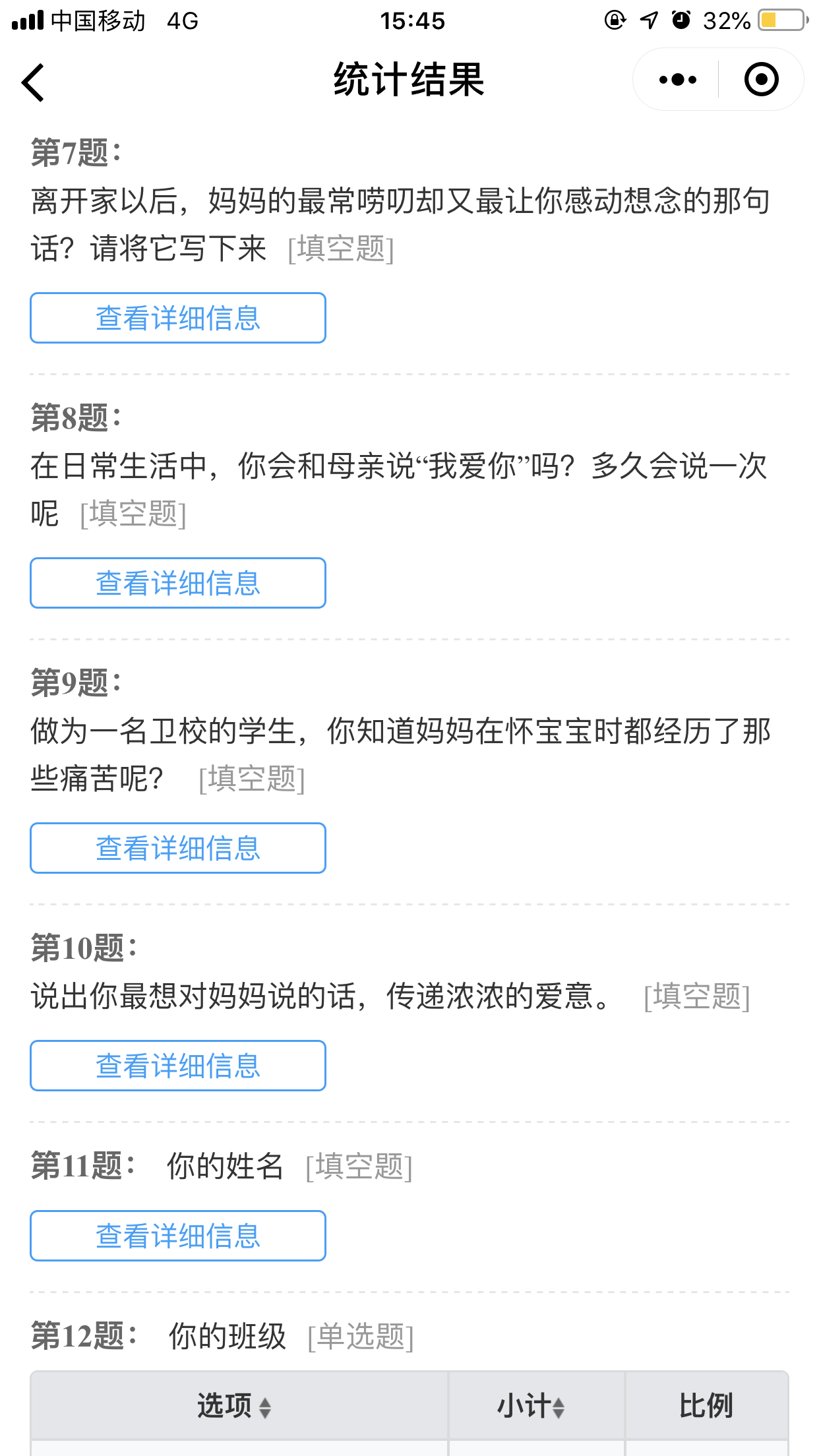The image size is (819, 1456).
Task: Sort the table by 小计 column
Action: tap(558, 1407)
